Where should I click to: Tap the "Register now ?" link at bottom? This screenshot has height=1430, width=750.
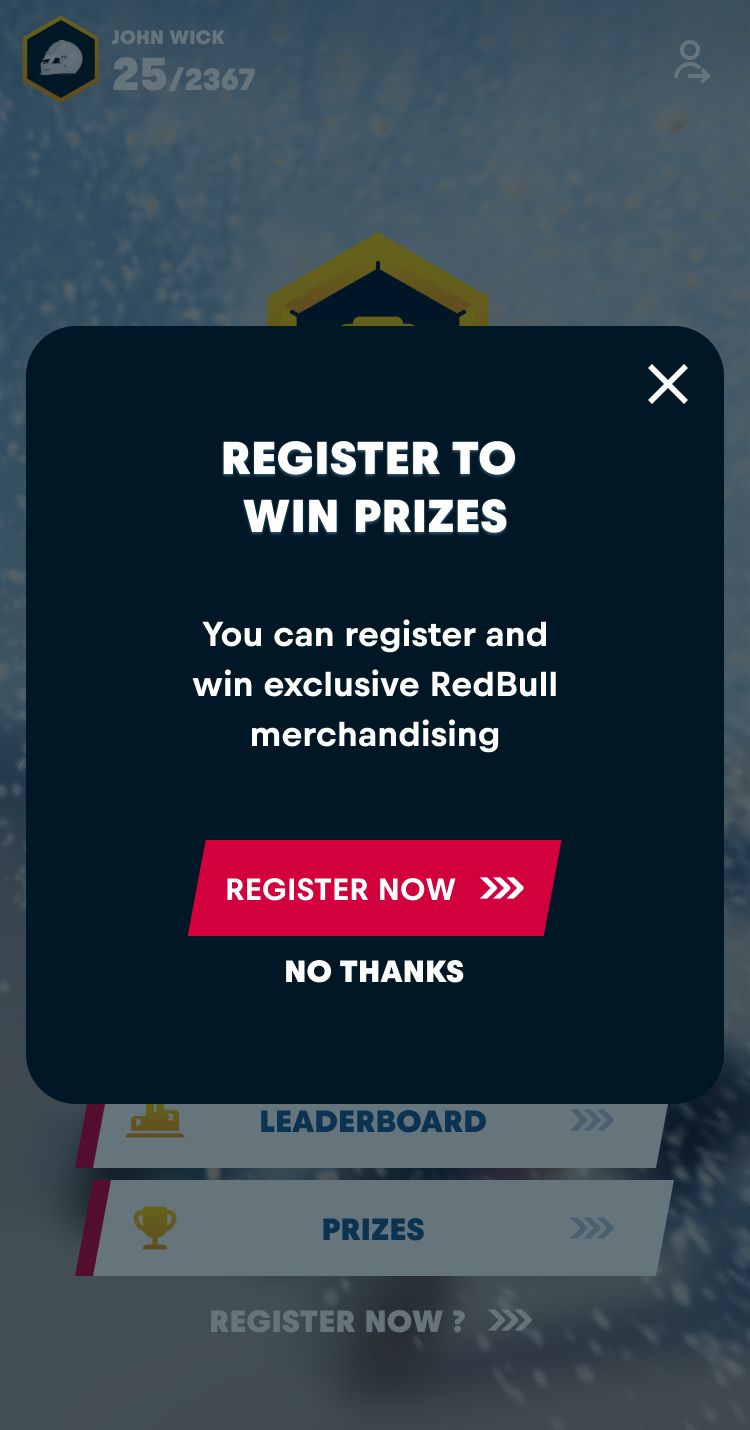coord(371,1321)
